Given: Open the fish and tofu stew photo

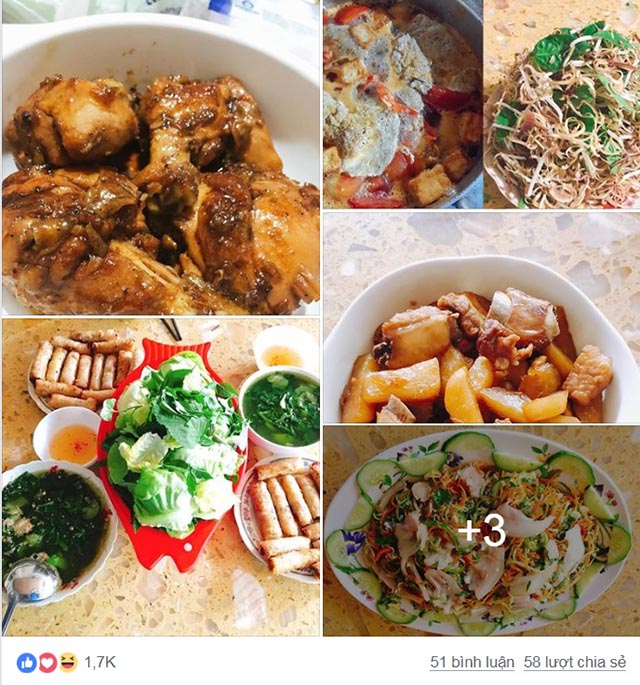Looking at the screenshot, I should pos(402,103).
